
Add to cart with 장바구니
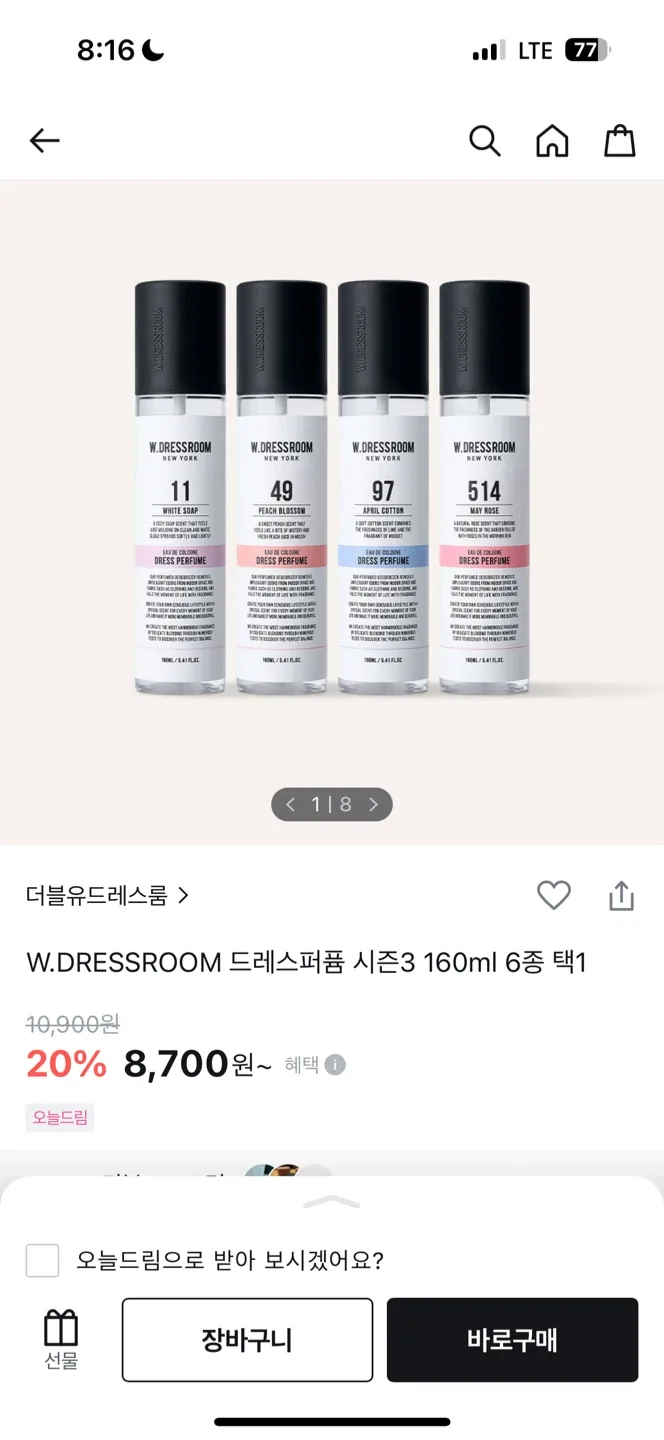[x=247, y=1340]
